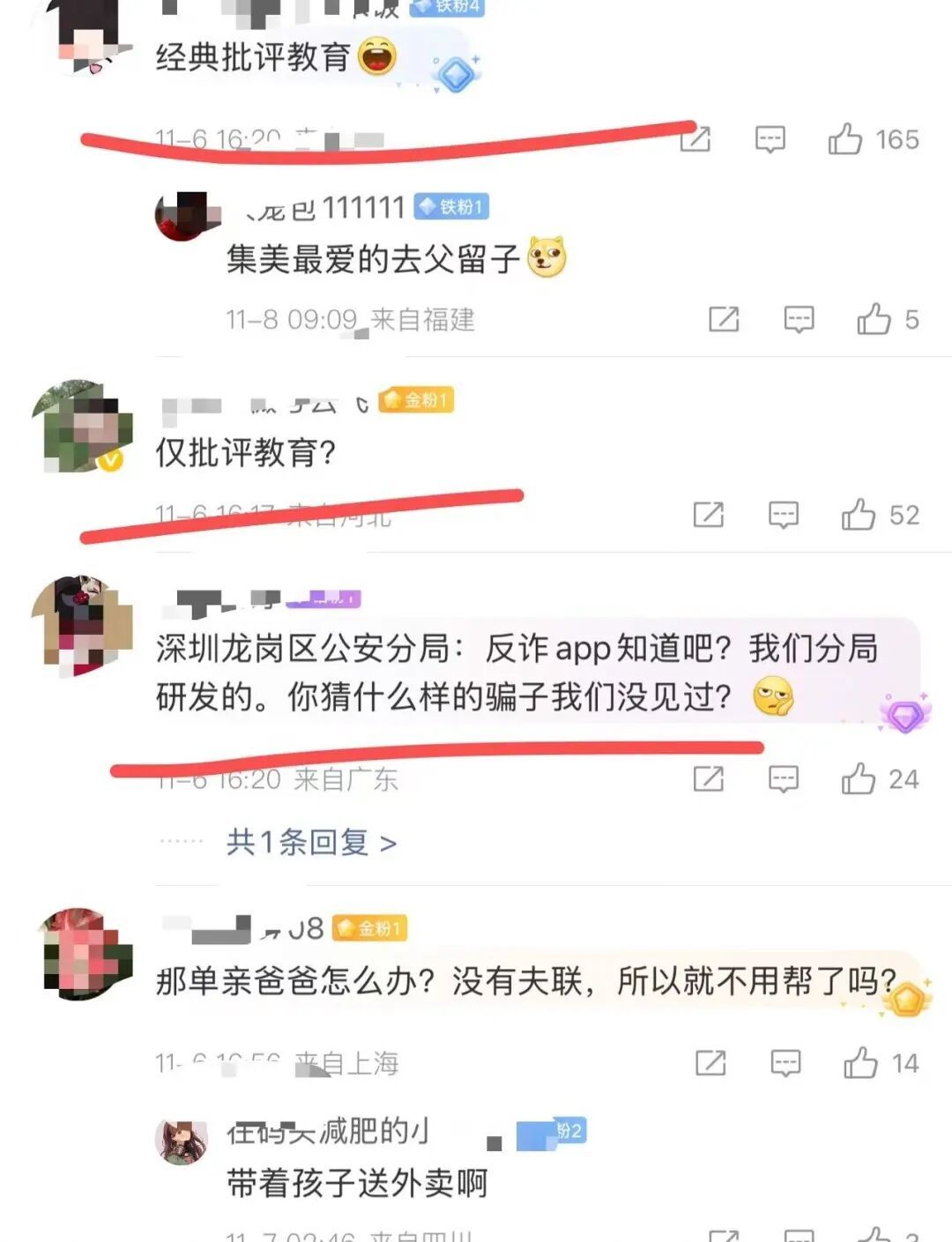Image resolution: width=952 pixels, height=1242 pixels.
Task: Share the comment 经典批评教育
Action: click(695, 139)
